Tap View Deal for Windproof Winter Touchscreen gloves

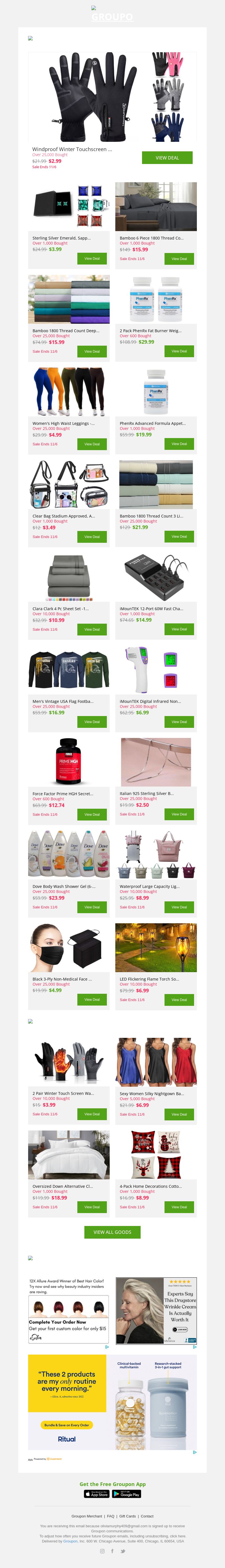point(167,158)
